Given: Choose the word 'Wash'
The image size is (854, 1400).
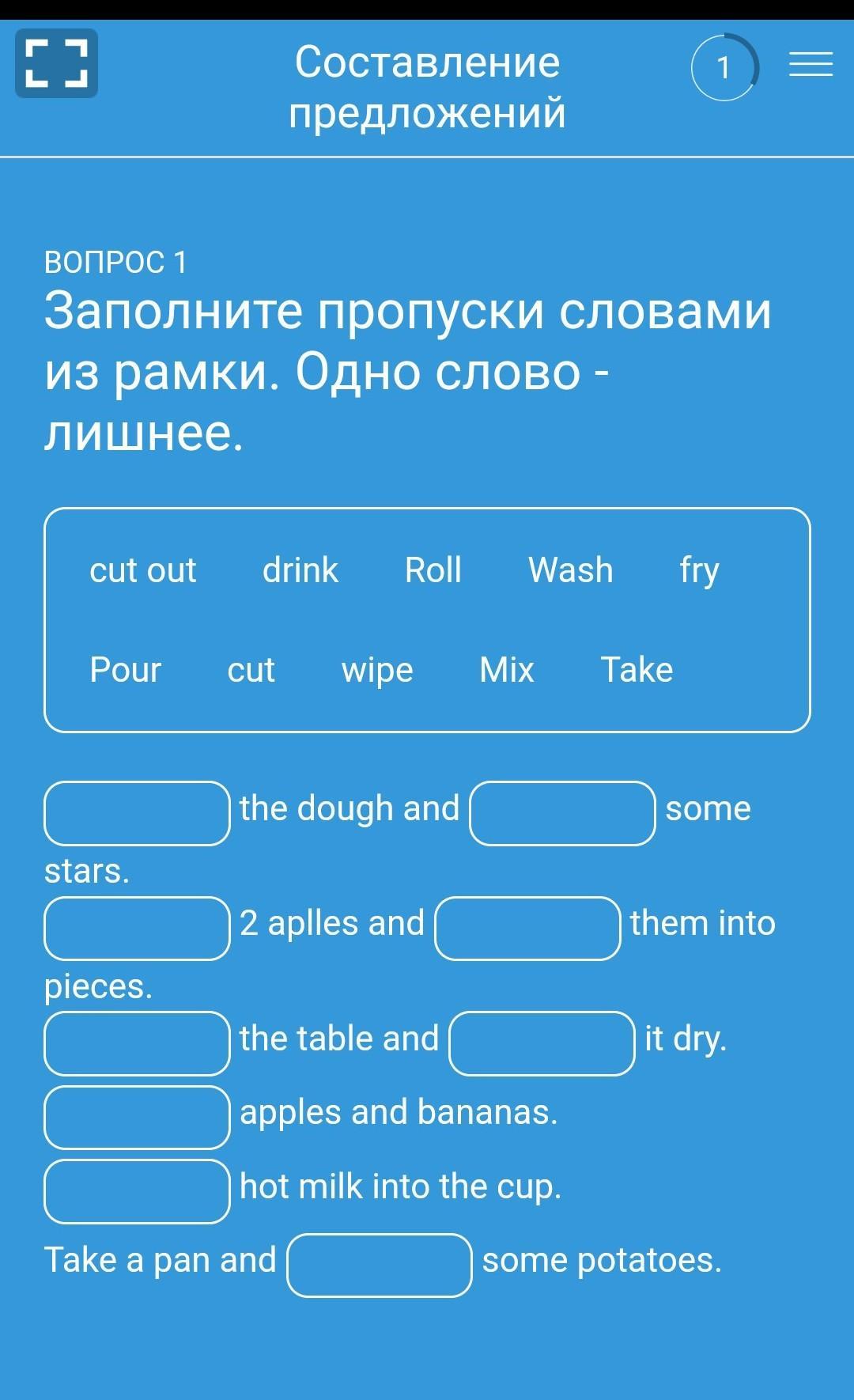Looking at the screenshot, I should point(571,570).
